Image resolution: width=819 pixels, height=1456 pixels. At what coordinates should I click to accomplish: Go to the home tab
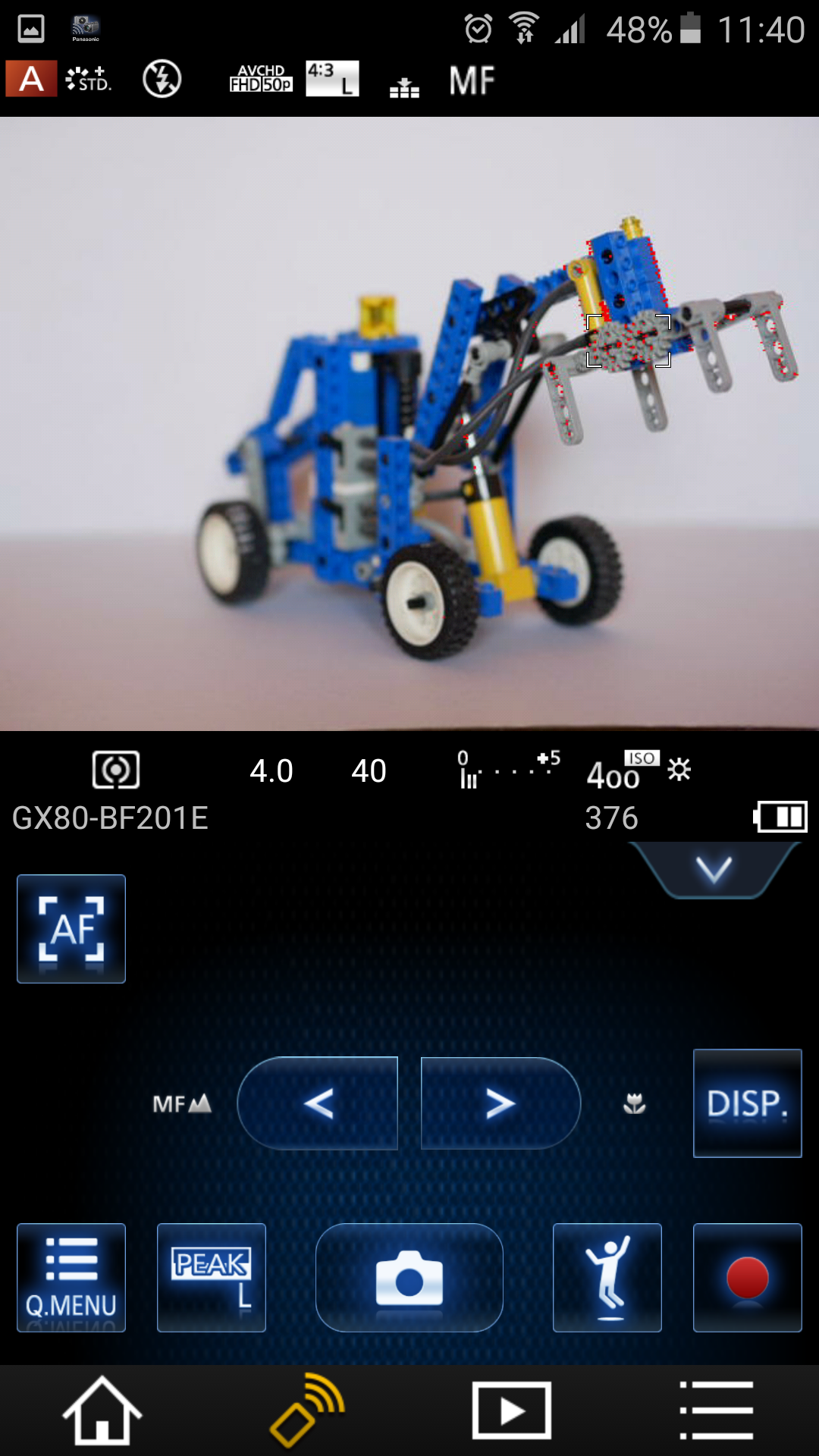tap(102, 1410)
